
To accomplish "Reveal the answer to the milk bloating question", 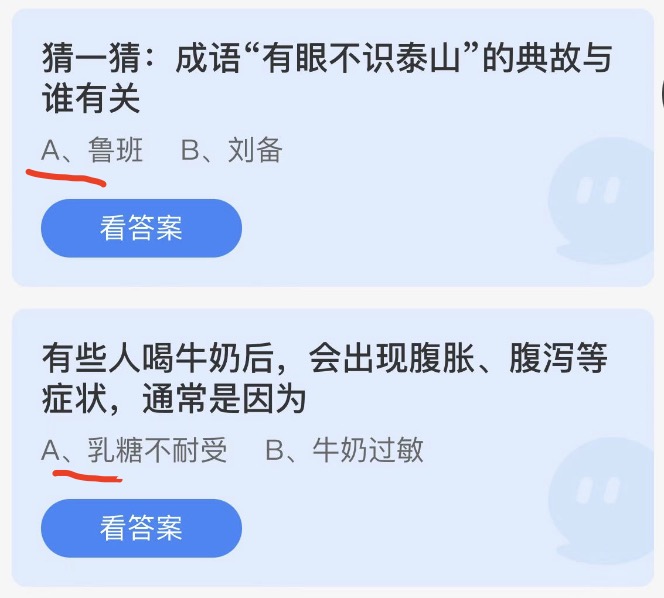I will point(141,527).
